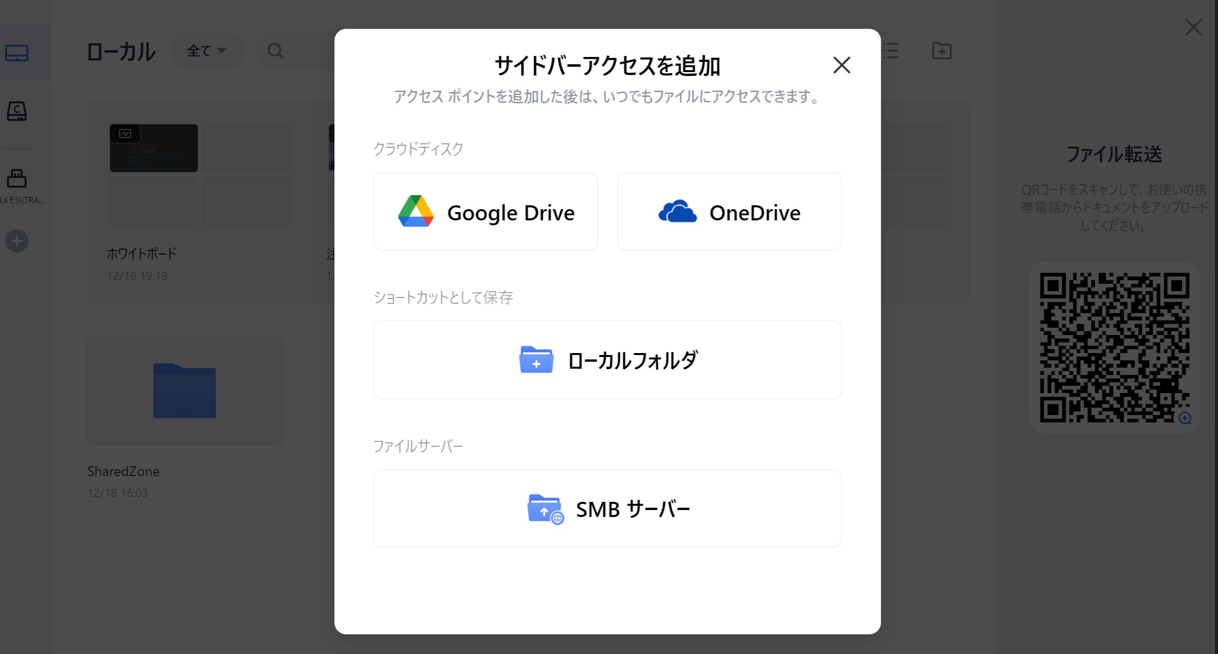This screenshot has width=1218, height=654.
Task: Choose ローカルフォルダ shortcut option
Action: pos(607,360)
